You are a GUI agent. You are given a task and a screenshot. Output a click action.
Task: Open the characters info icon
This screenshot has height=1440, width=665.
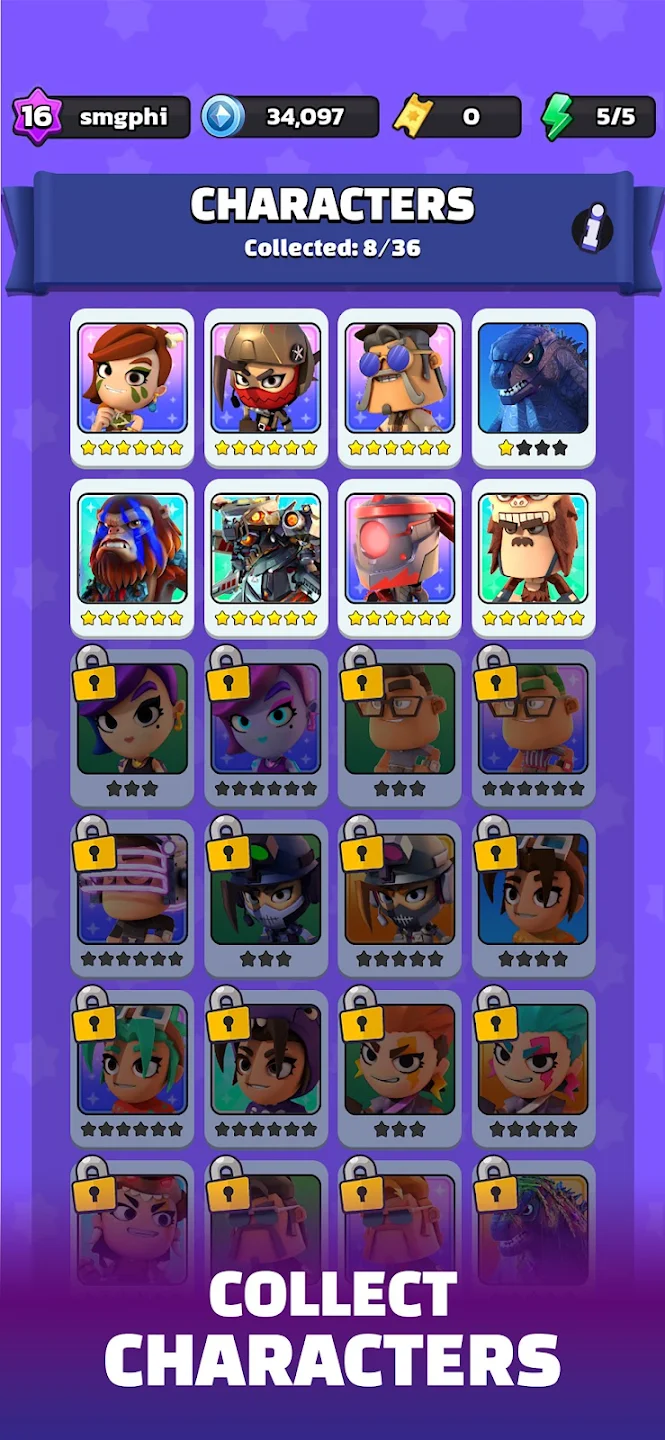tap(592, 228)
